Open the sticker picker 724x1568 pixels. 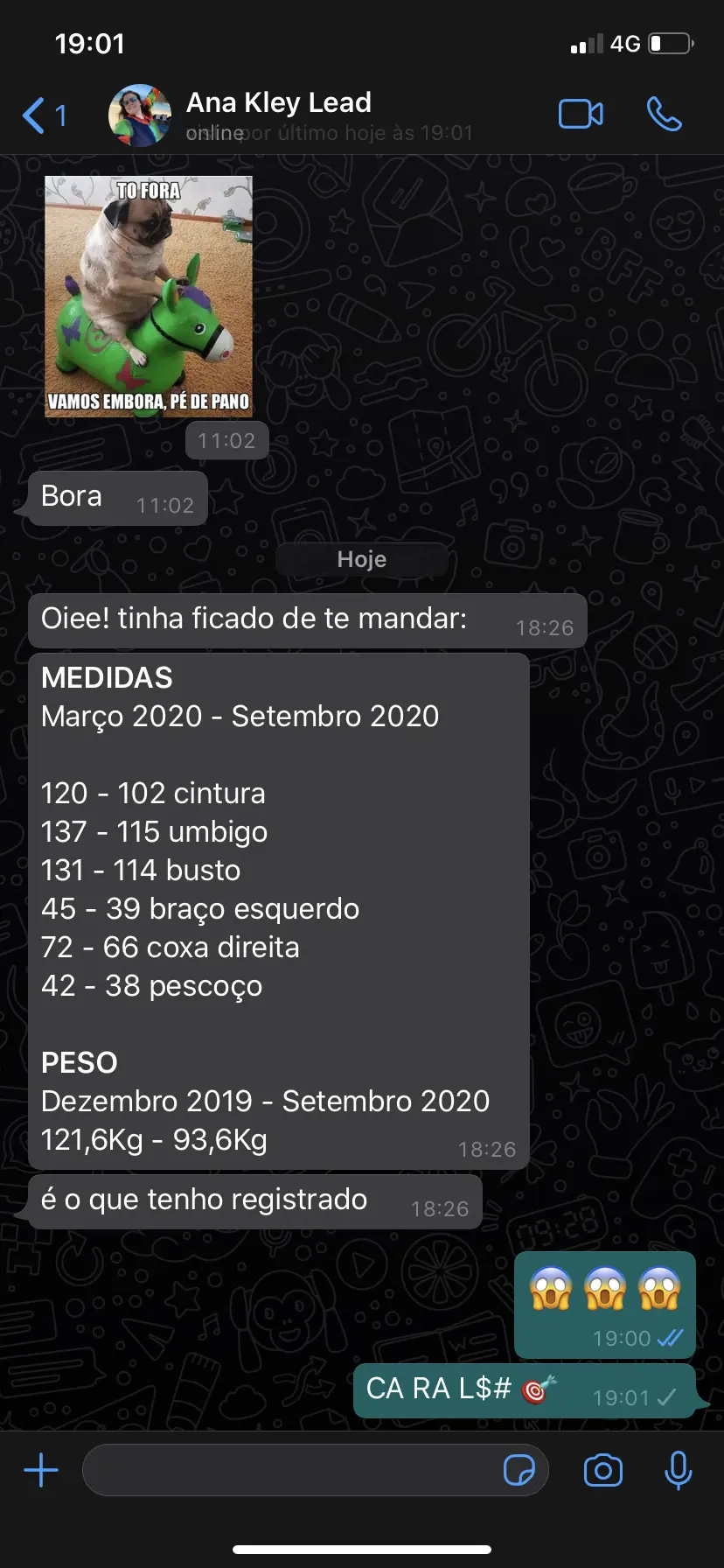pyautogui.click(x=519, y=1470)
